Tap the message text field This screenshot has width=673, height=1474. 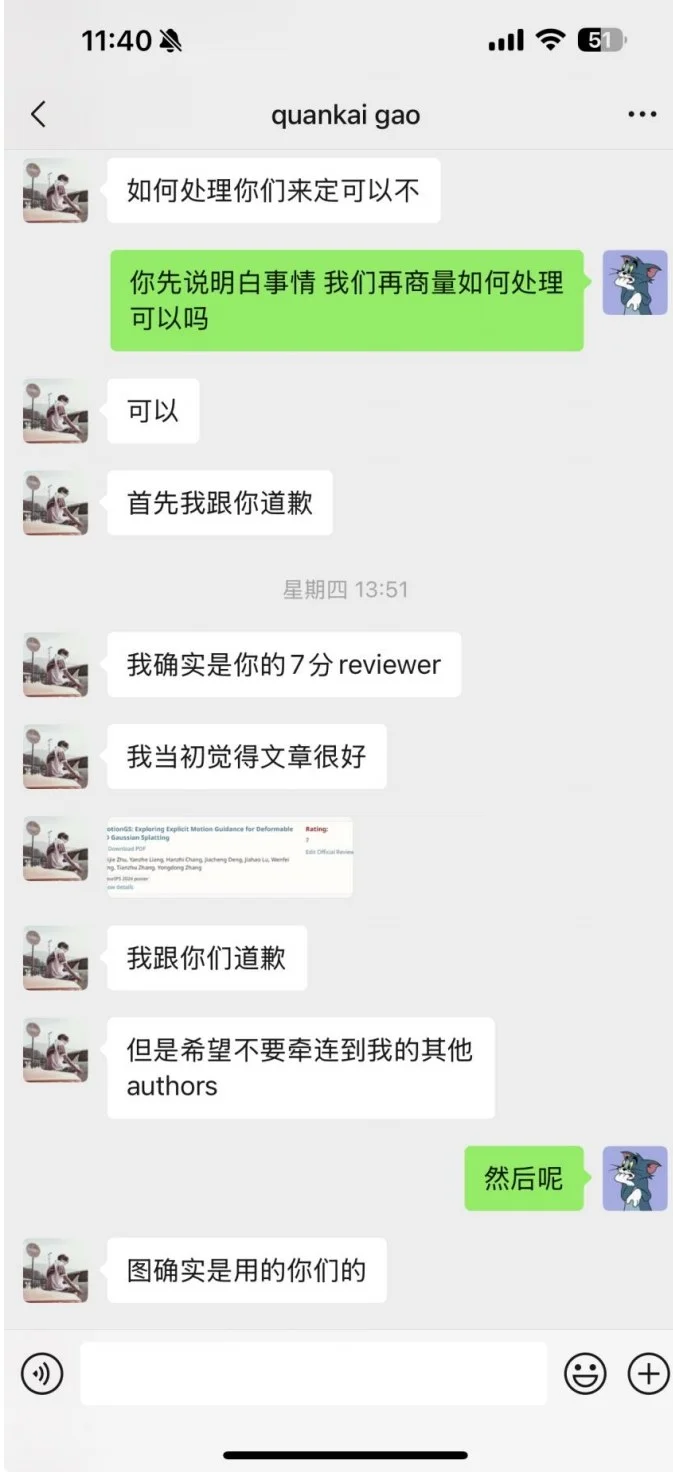click(313, 1373)
